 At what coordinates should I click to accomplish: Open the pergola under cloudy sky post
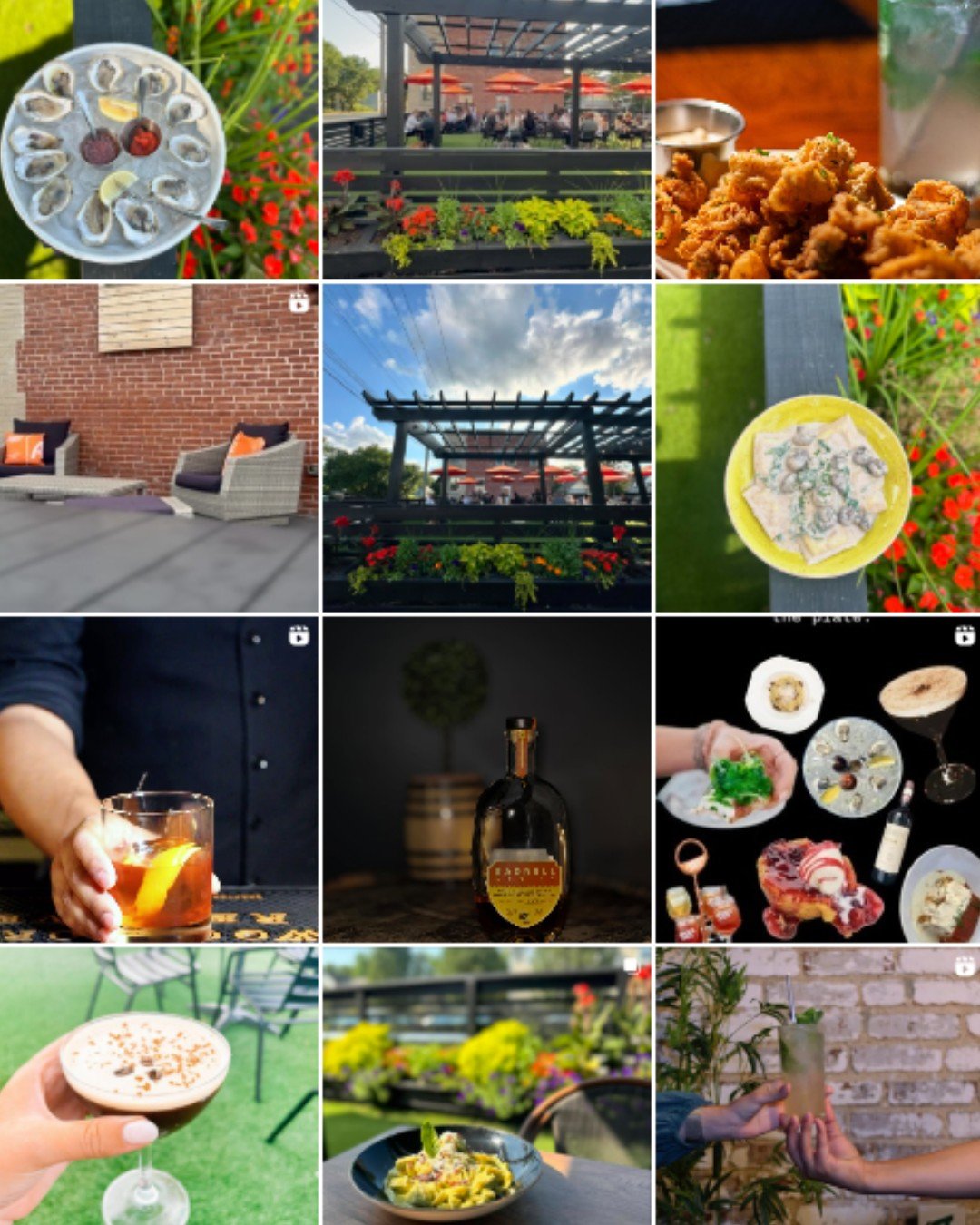(486, 447)
